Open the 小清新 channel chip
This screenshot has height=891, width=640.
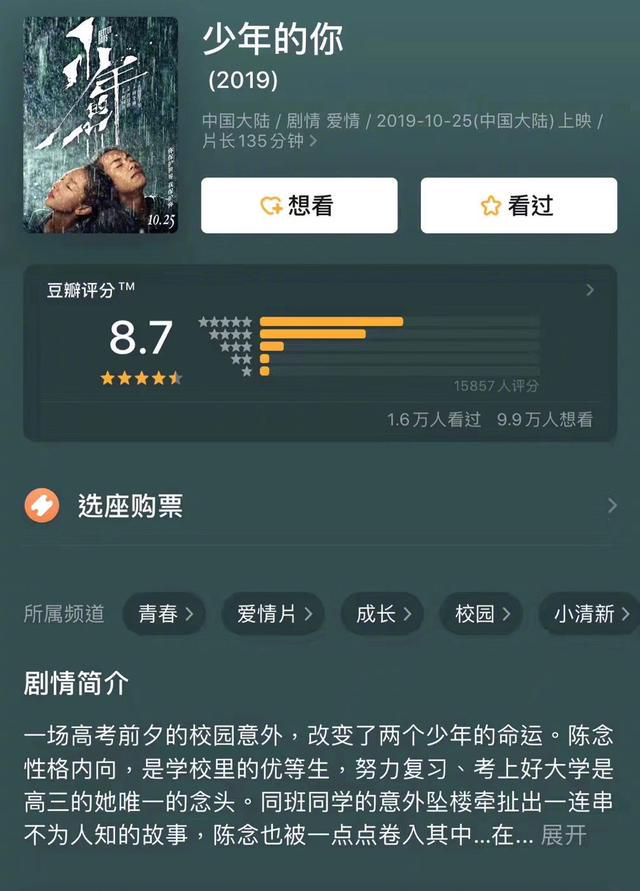coord(590,613)
